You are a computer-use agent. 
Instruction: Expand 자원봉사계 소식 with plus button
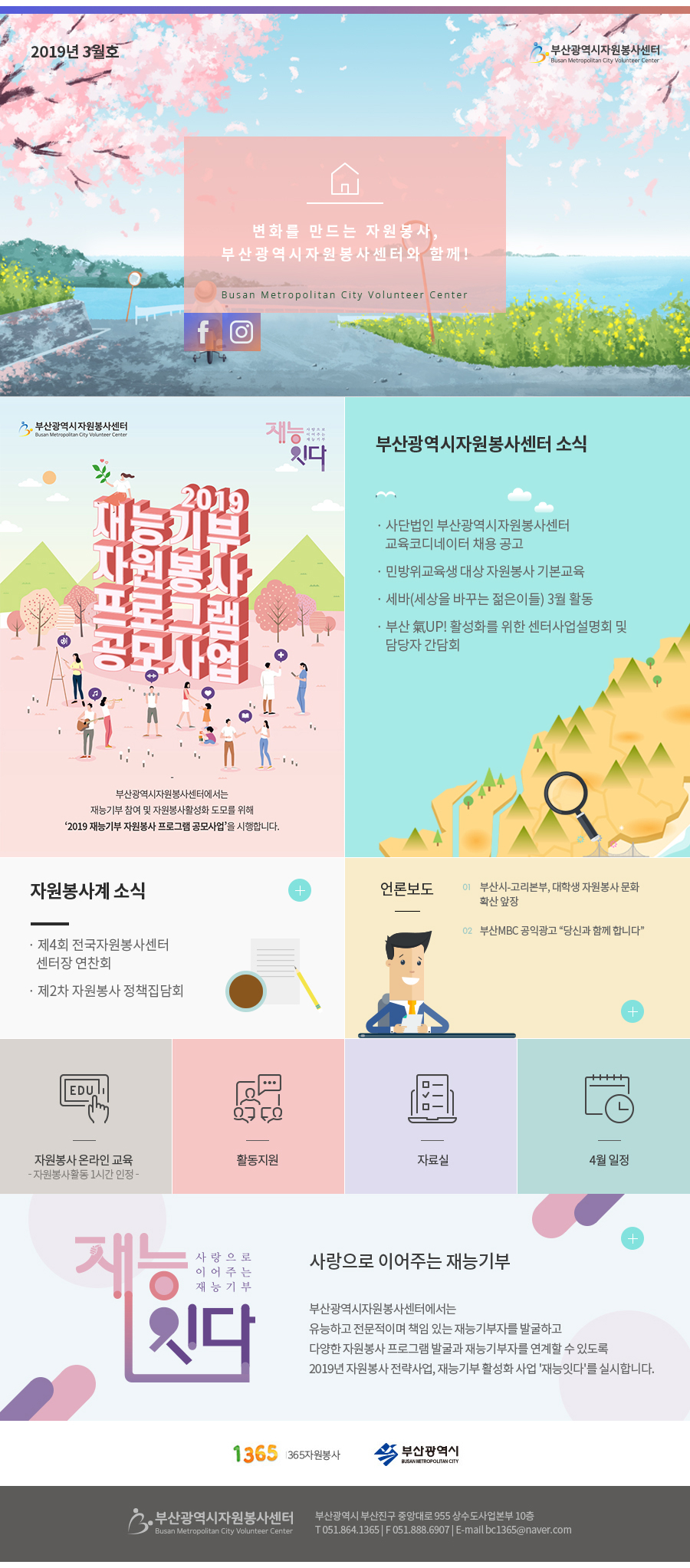coord(300,890)
